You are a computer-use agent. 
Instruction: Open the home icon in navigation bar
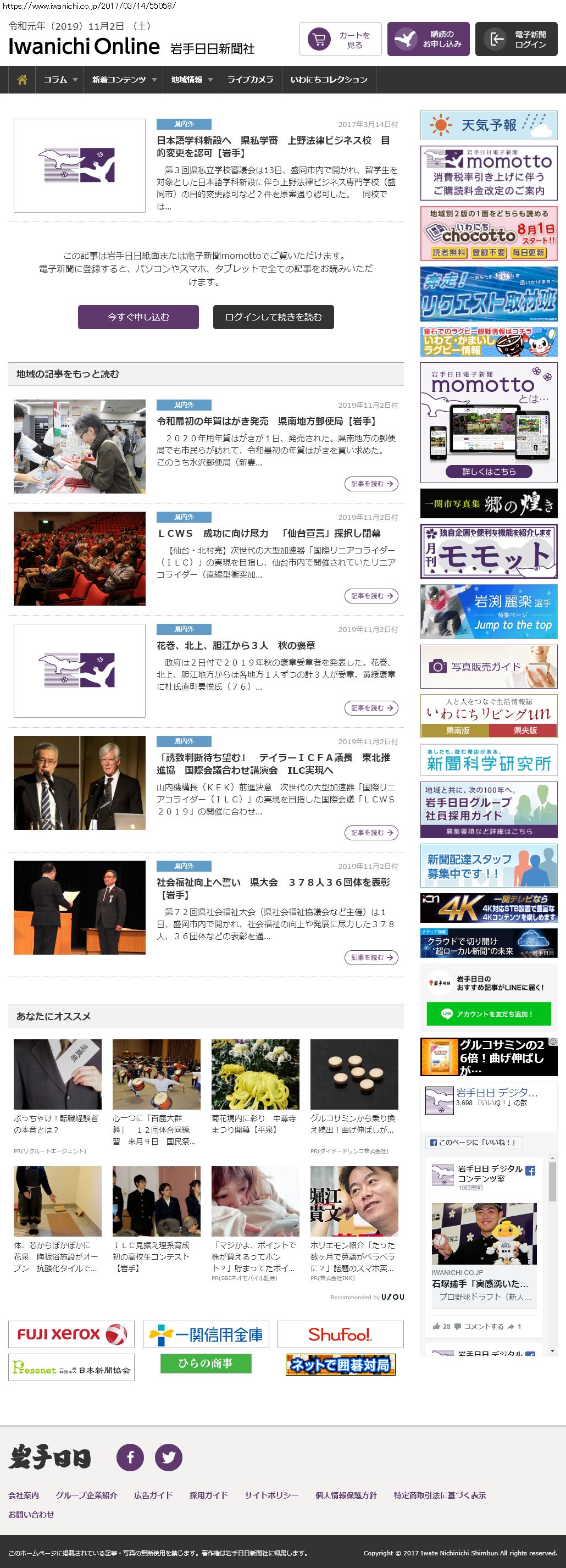click(x=22, y=80)
